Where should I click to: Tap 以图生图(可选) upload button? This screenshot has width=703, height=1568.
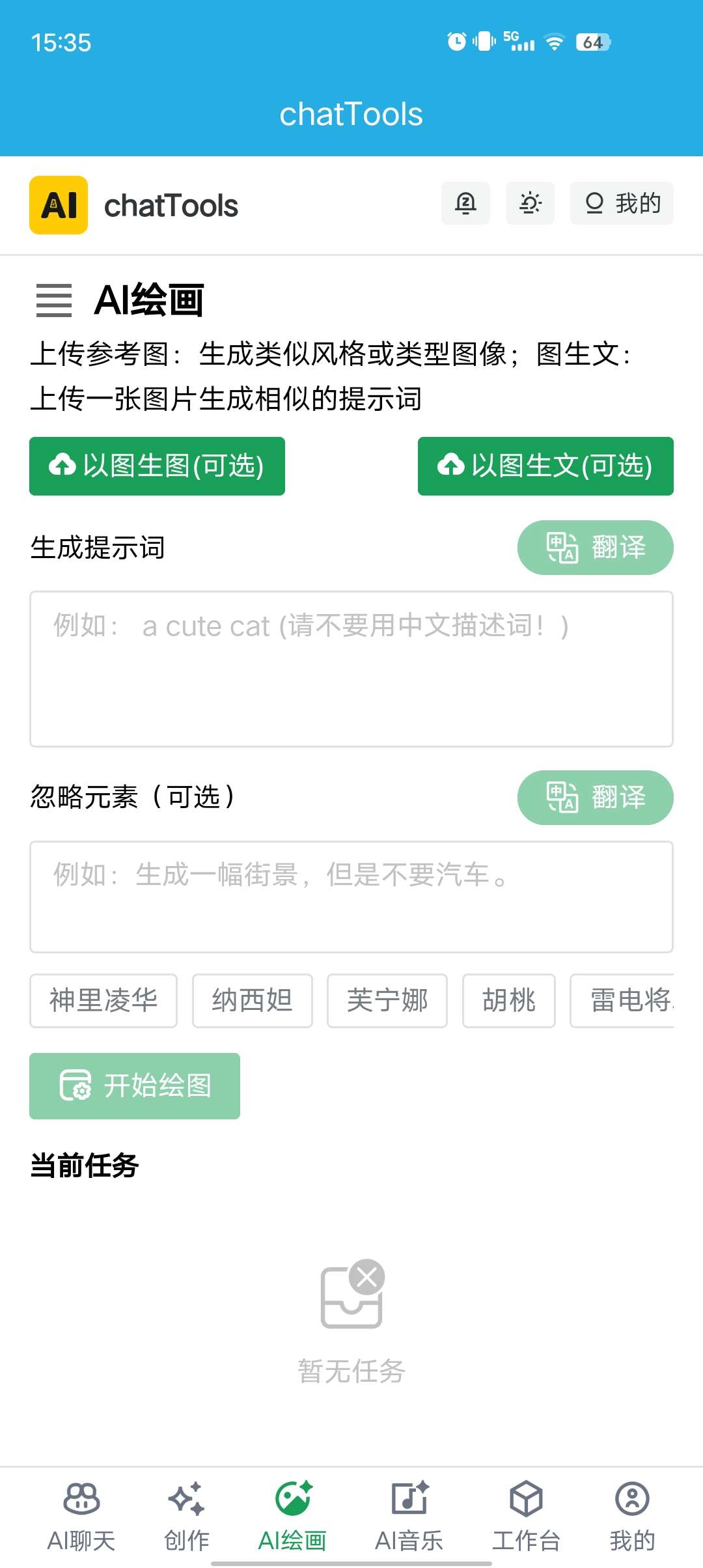point(157,466)
